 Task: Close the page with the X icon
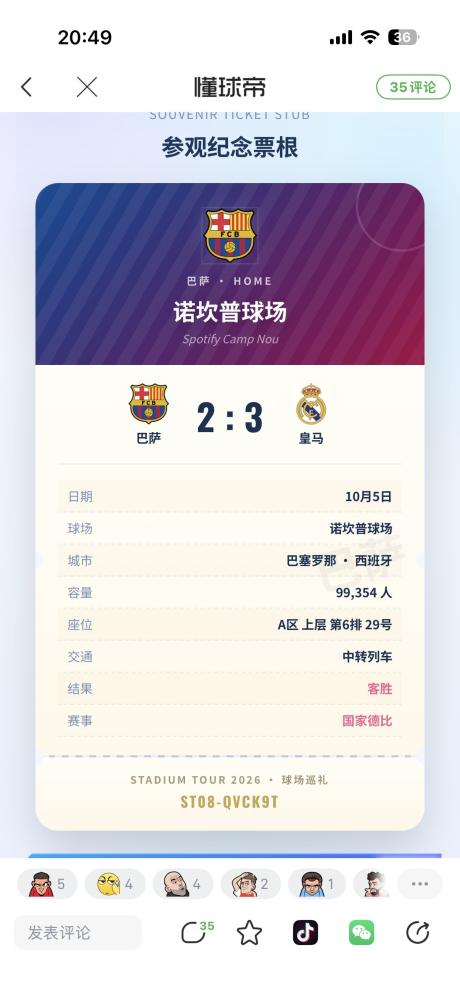click(87, 87)
